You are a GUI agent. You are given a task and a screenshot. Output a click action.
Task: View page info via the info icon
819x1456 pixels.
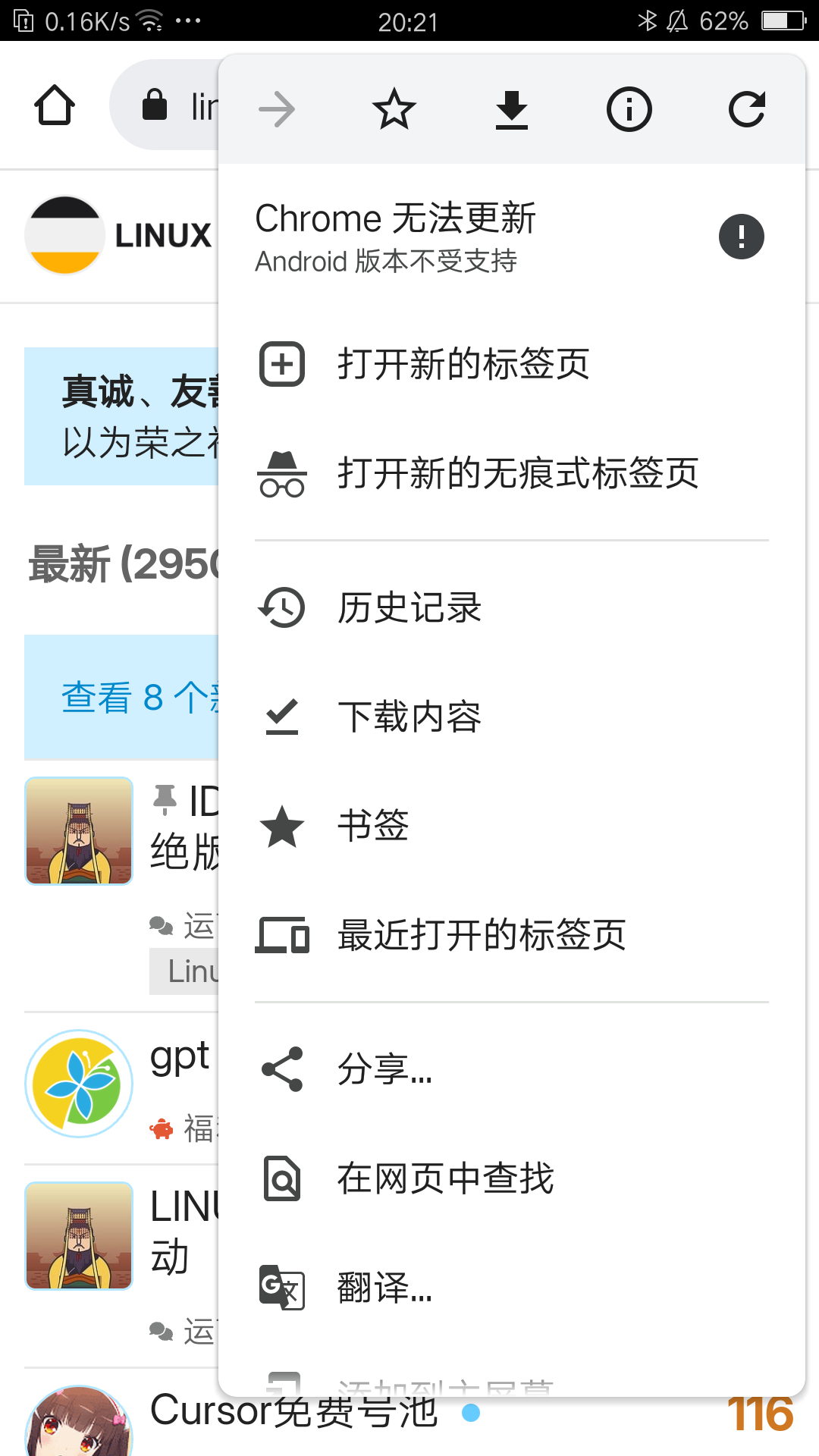pyautogui.click(x=629, y=110)
